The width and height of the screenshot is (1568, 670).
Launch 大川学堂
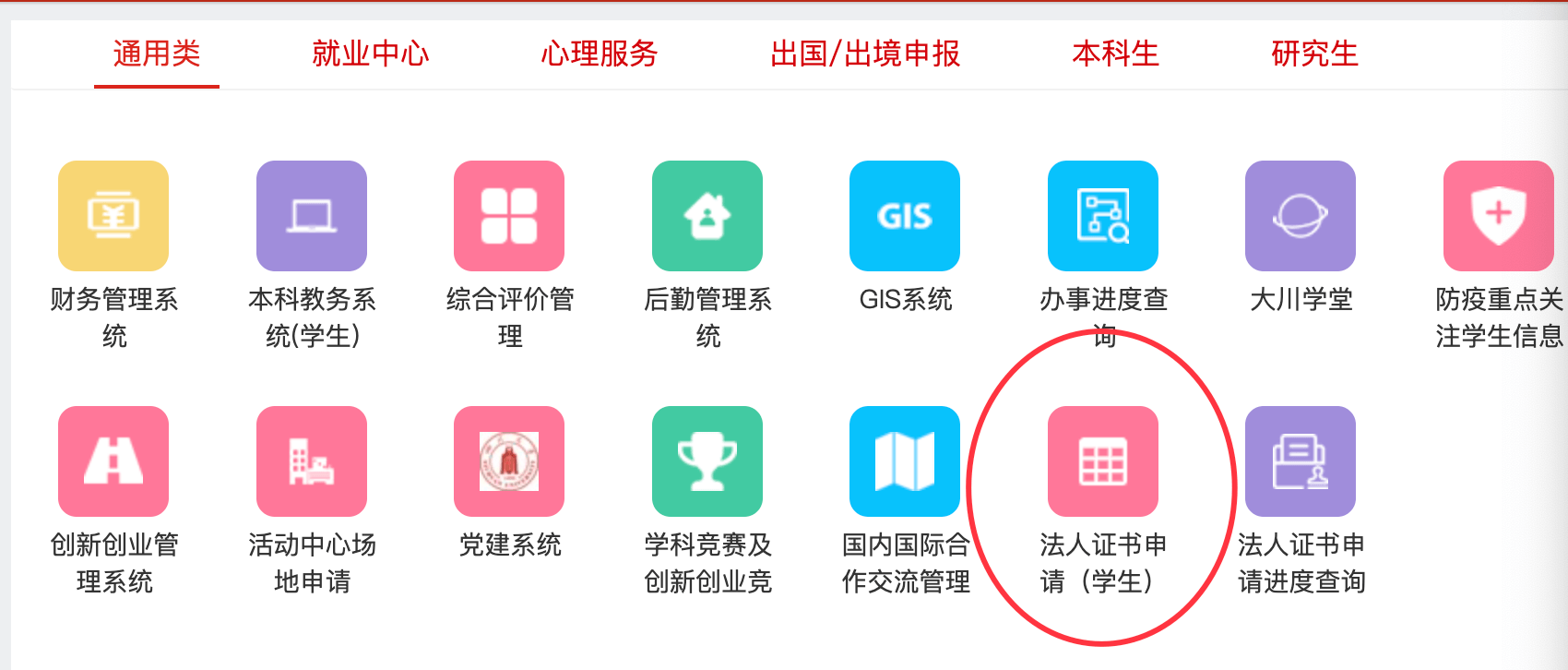tap(1301, 216)
